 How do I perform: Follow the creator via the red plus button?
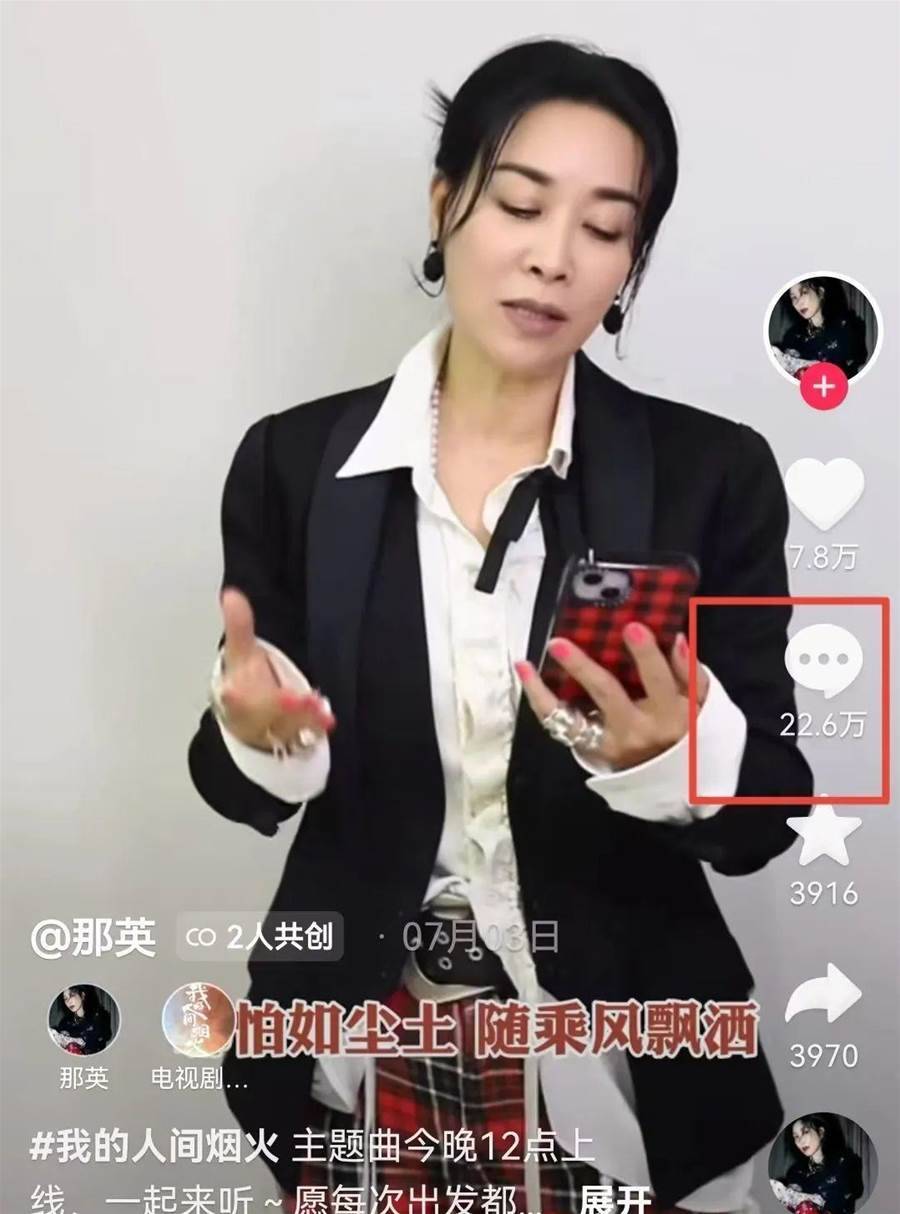pyautogui.click(x=823, y=387)
